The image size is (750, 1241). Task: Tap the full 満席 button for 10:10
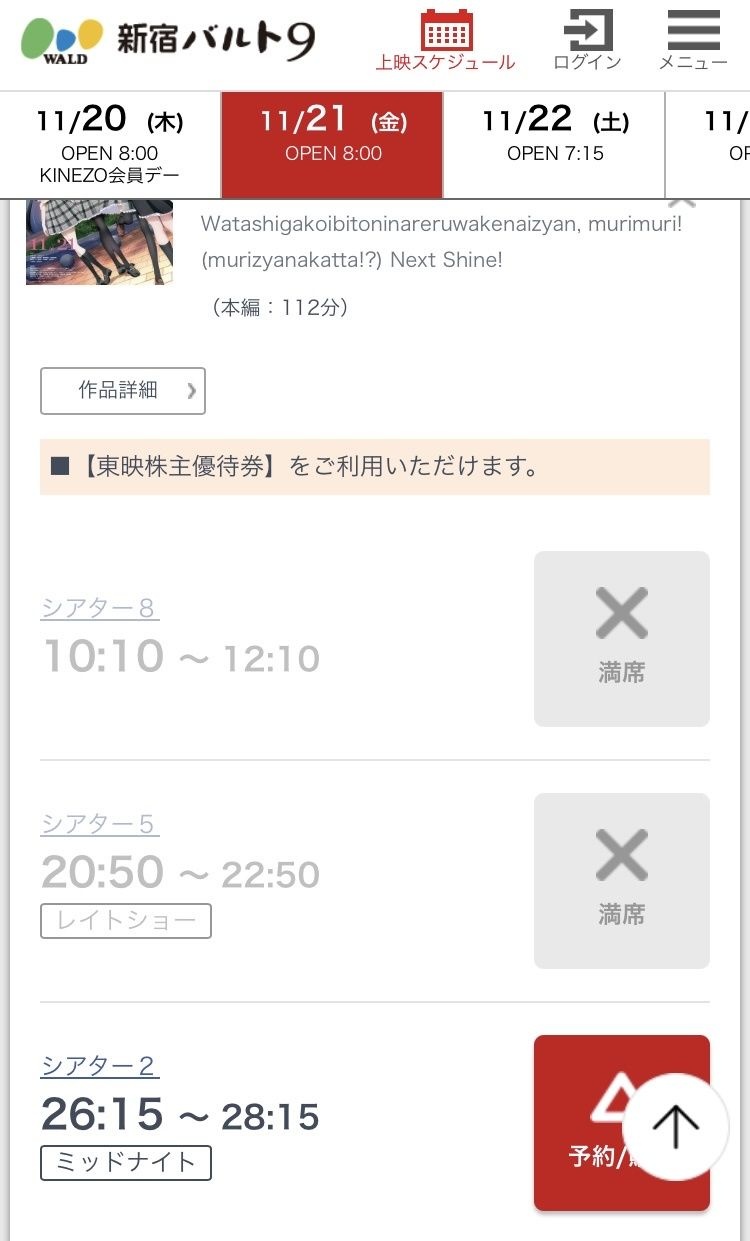coord(621,638)
